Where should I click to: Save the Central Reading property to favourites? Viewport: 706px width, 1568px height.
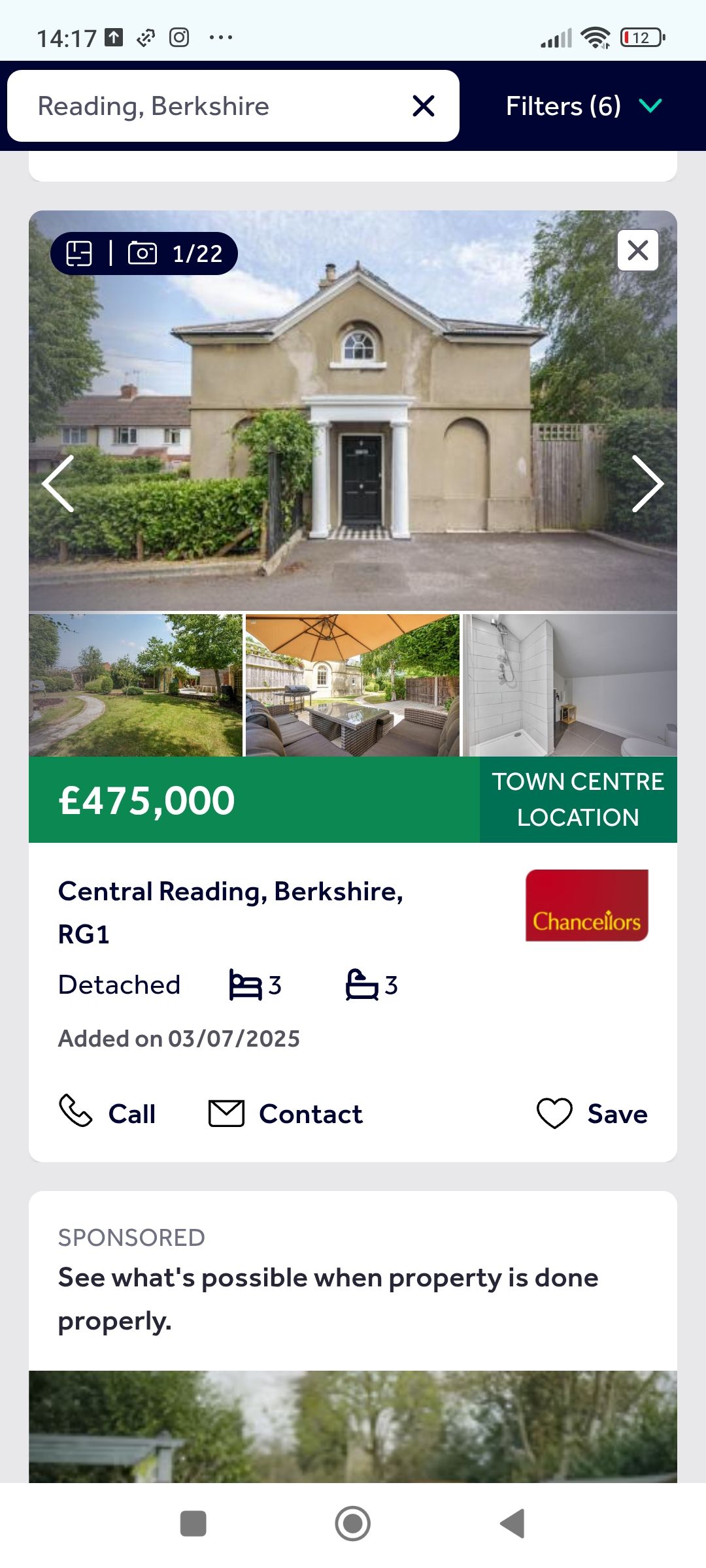pyautogui.click(x=592, y=1113)
